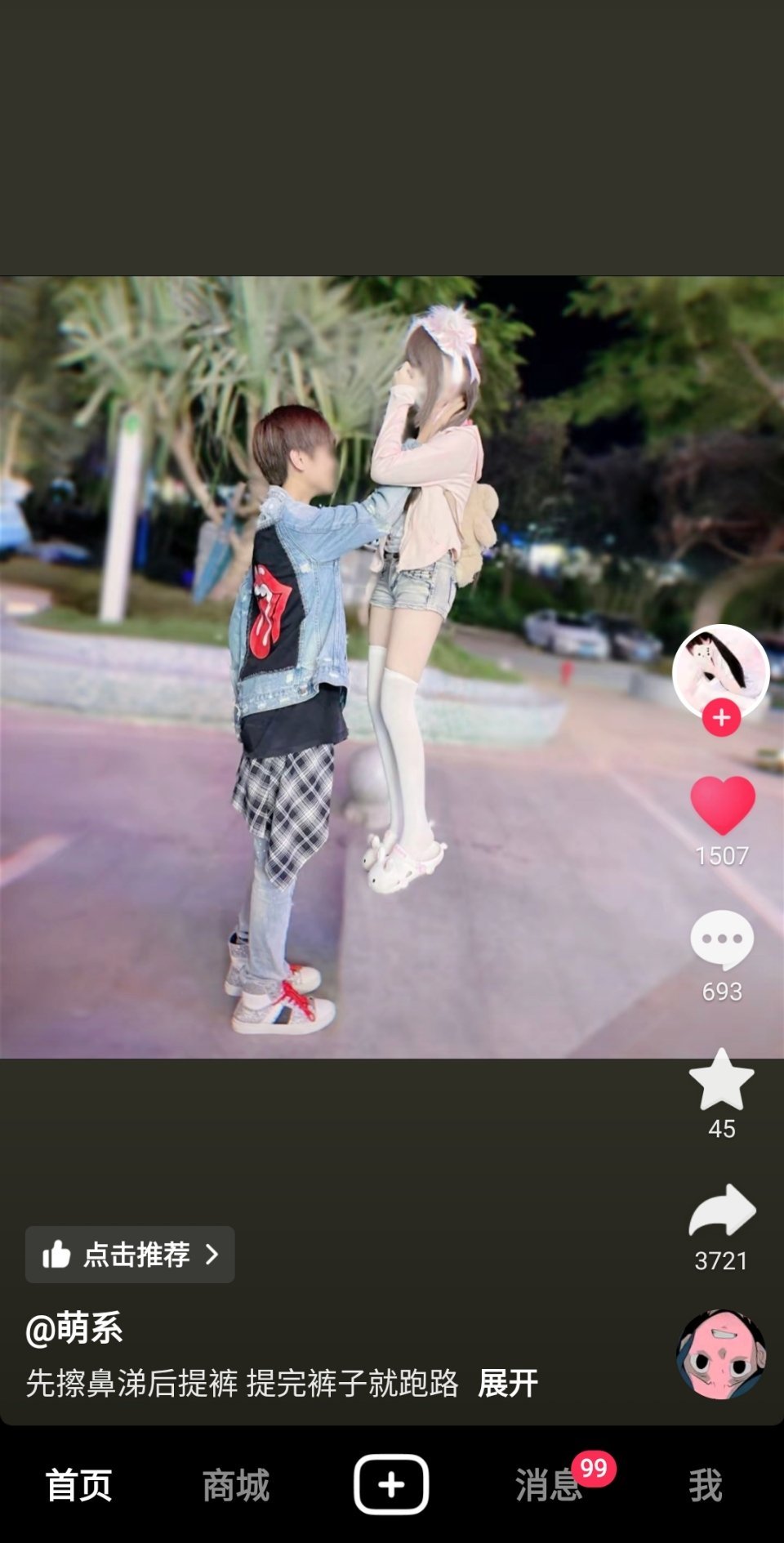Expand the caption with 展开
This screenshot has width=784, height=1543.
(507, 1383)
